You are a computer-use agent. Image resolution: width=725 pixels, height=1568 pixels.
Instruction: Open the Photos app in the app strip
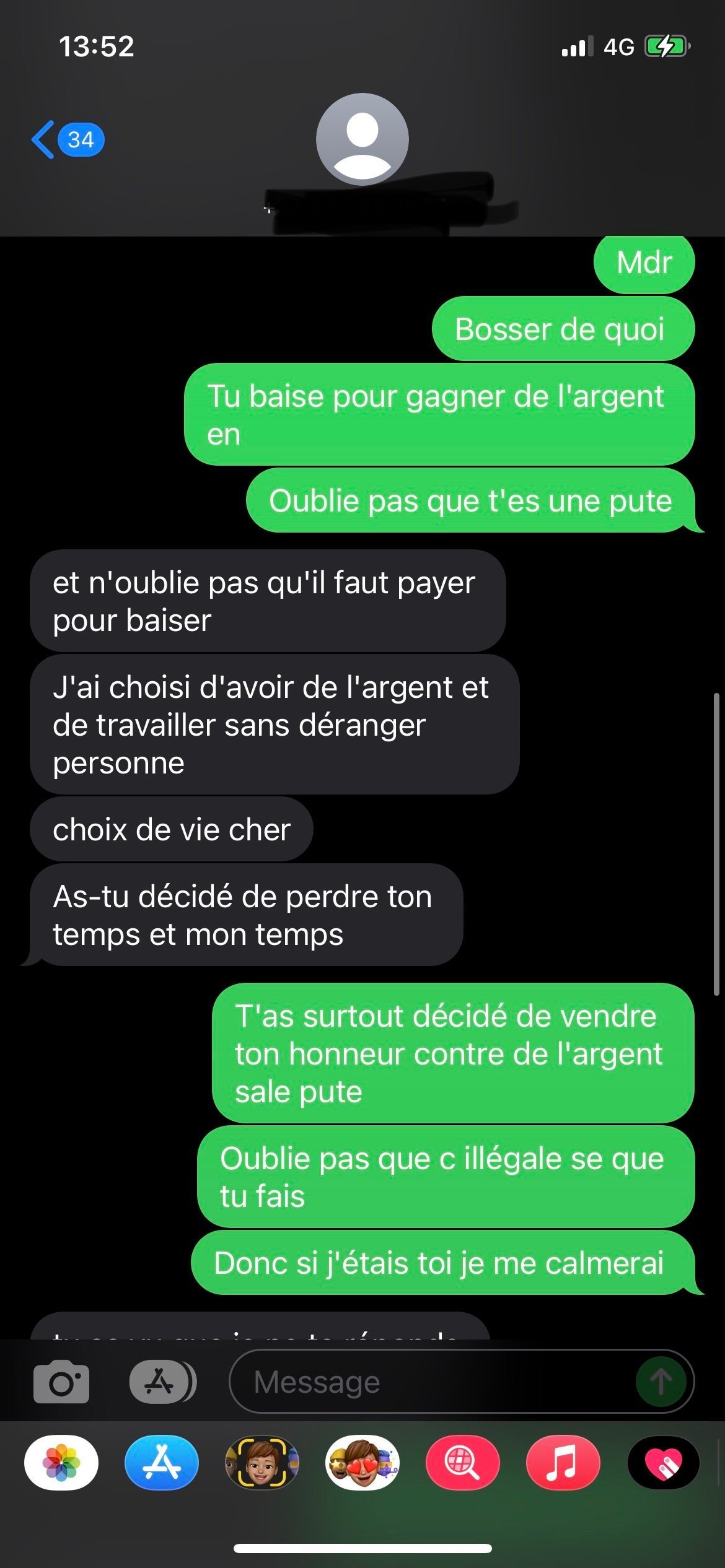point(61,1463)
